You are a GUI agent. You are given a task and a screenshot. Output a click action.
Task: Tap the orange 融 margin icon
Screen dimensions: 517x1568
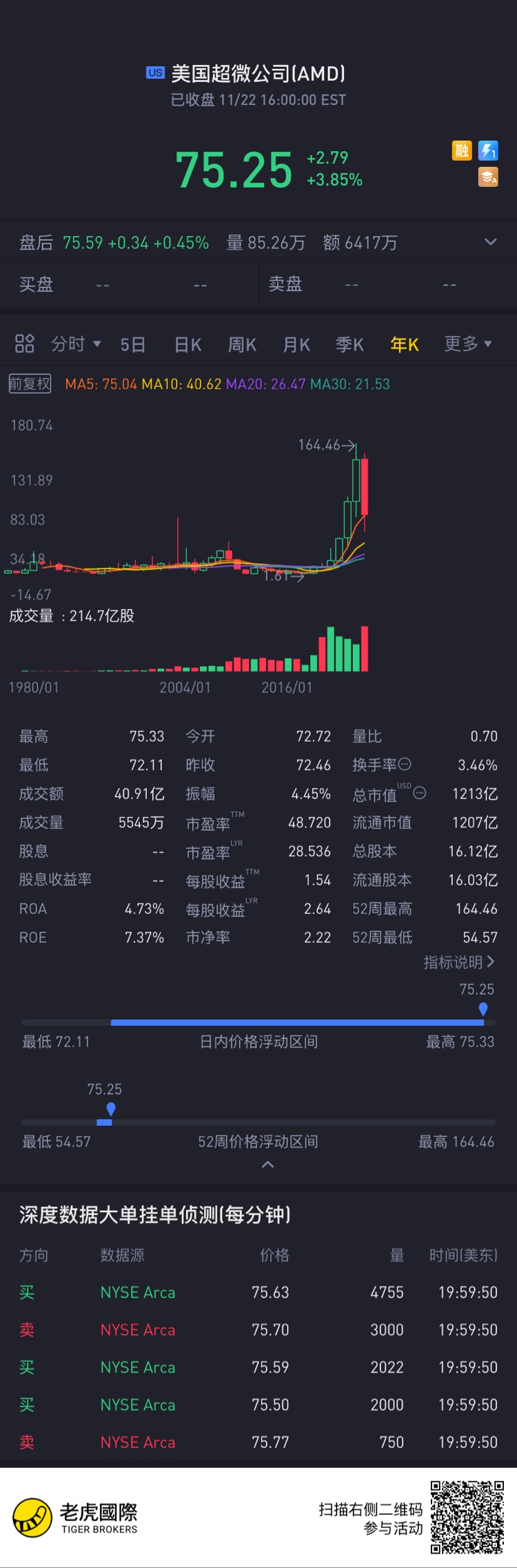pyautogui.click(x=461, y=150)
